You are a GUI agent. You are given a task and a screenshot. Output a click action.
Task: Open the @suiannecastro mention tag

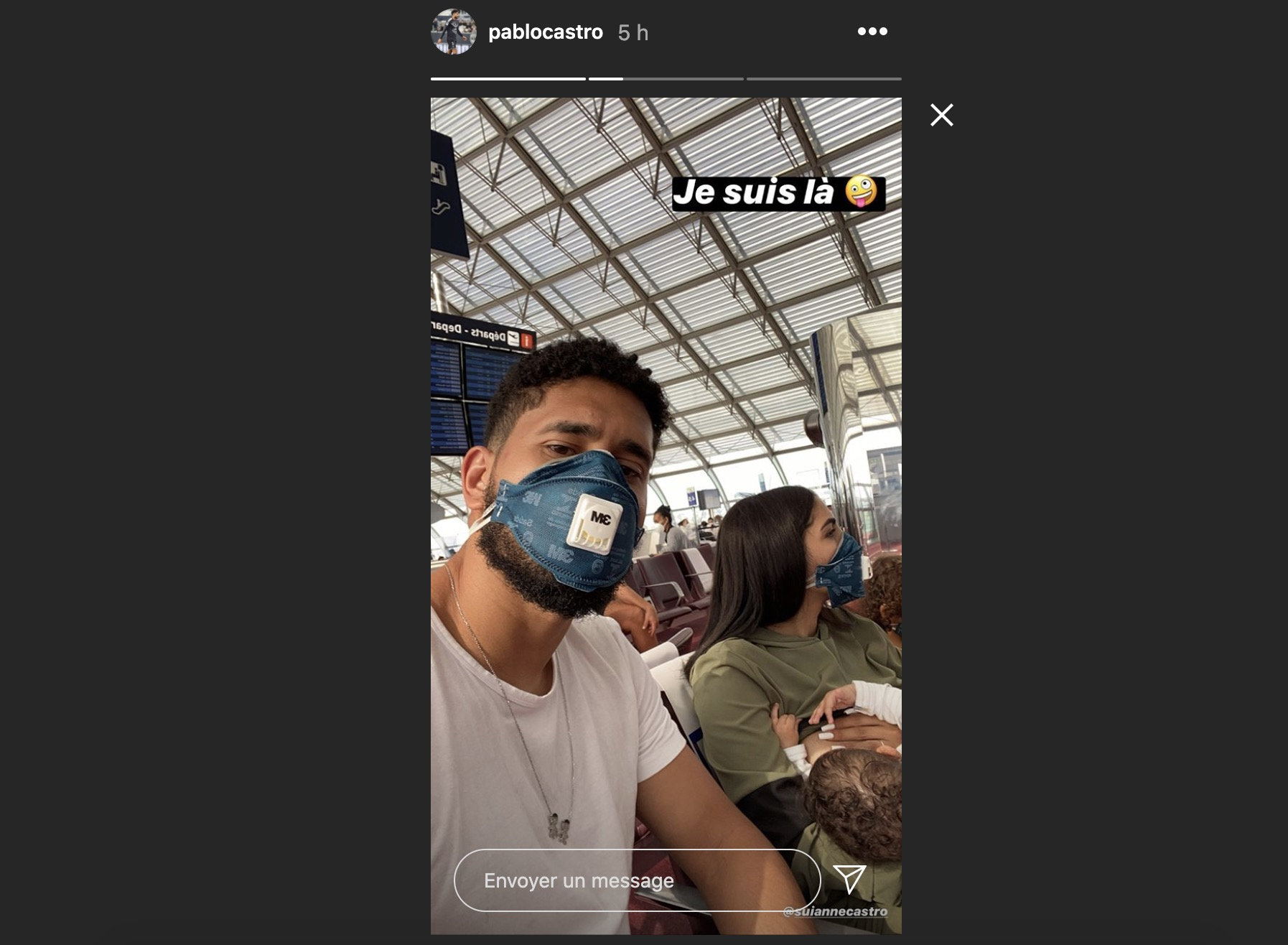835,911
